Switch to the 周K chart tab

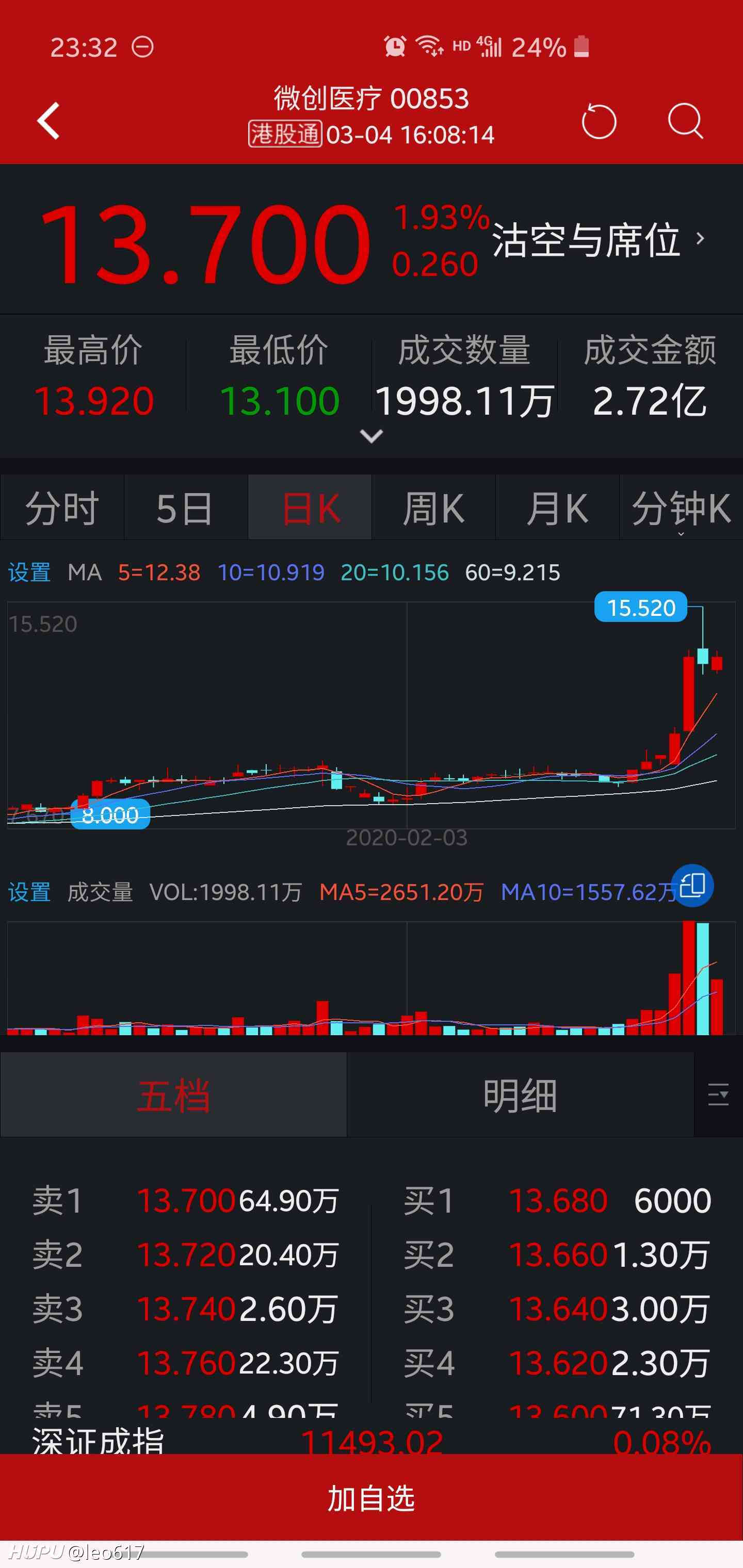pos(433,508)
